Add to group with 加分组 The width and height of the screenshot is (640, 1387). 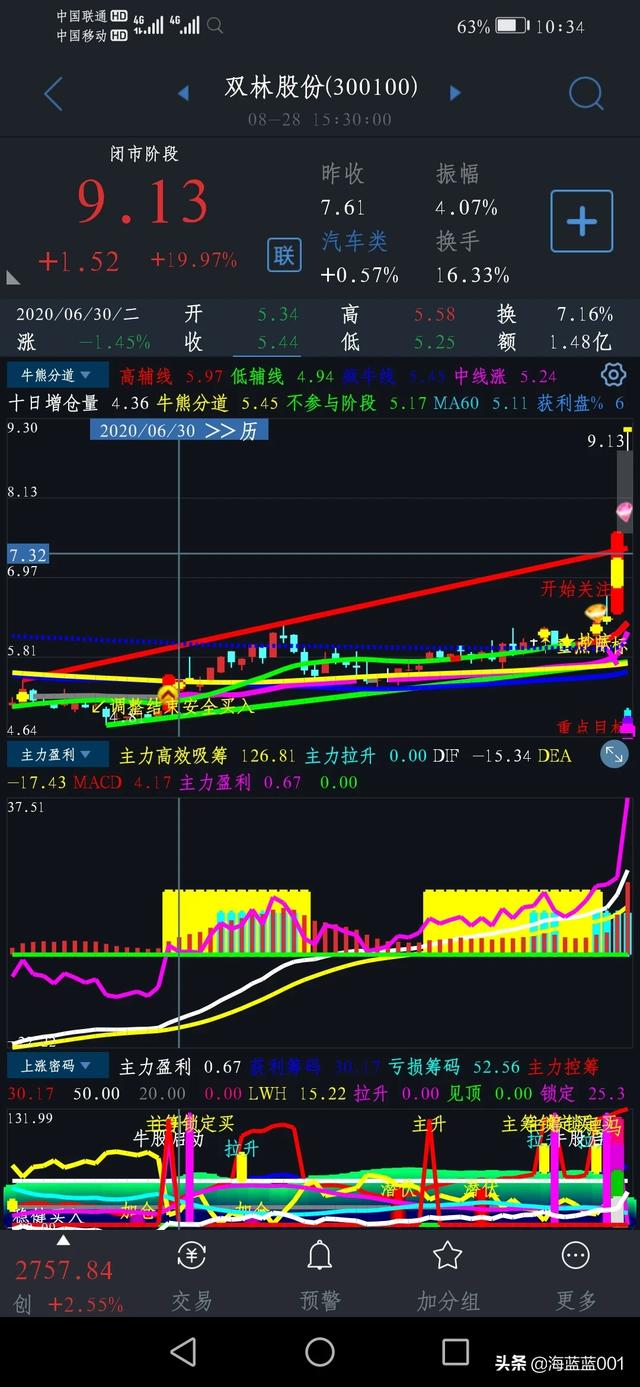coord(448,1276)
